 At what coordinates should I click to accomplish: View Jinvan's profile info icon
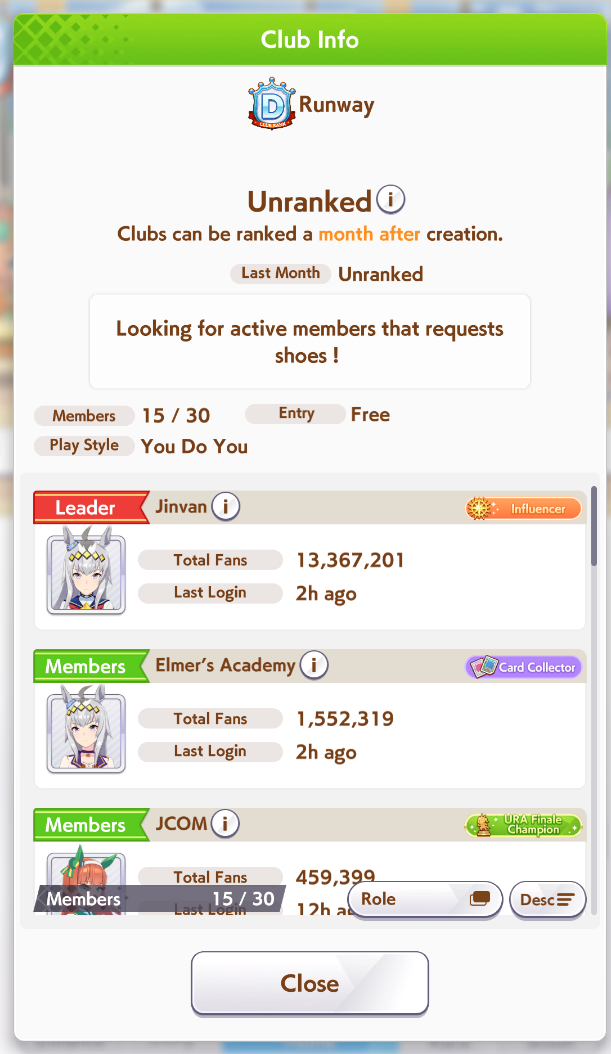225,506
